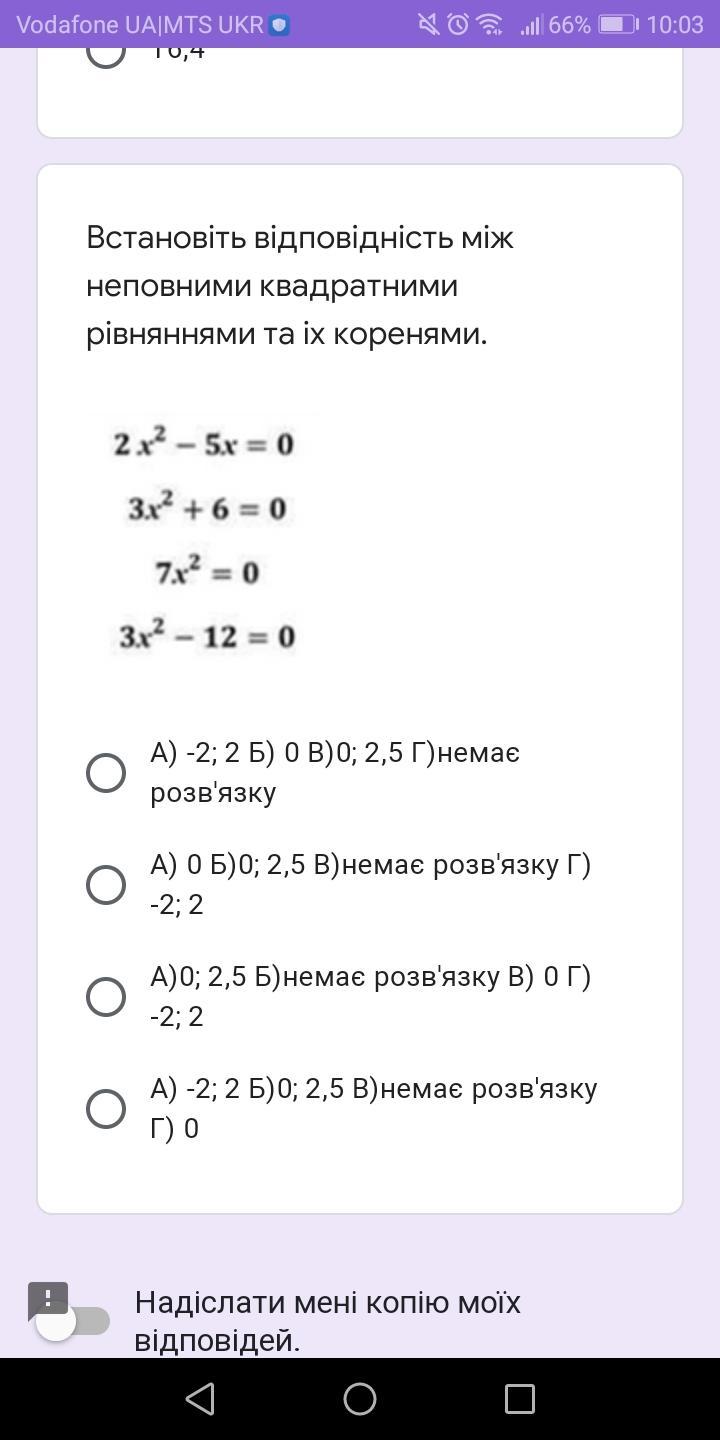Enable 'Надіслати мені копію моїх відповідей' switch
Viewport: 720px width, 1440px height.
pyautogui.click(x=72, y=1321)
